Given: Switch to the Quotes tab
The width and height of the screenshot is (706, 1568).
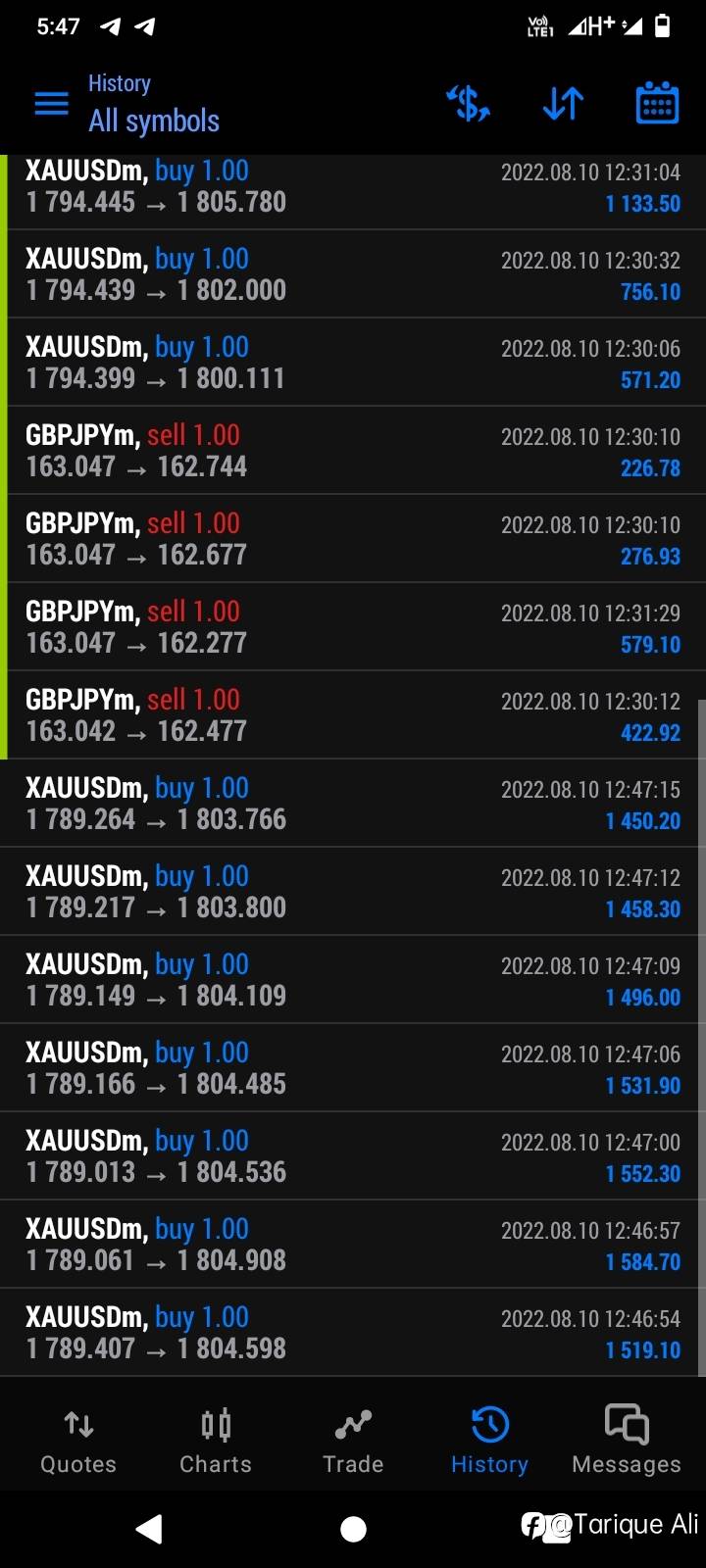Looking at the screenshot, I should point(78,1442).
